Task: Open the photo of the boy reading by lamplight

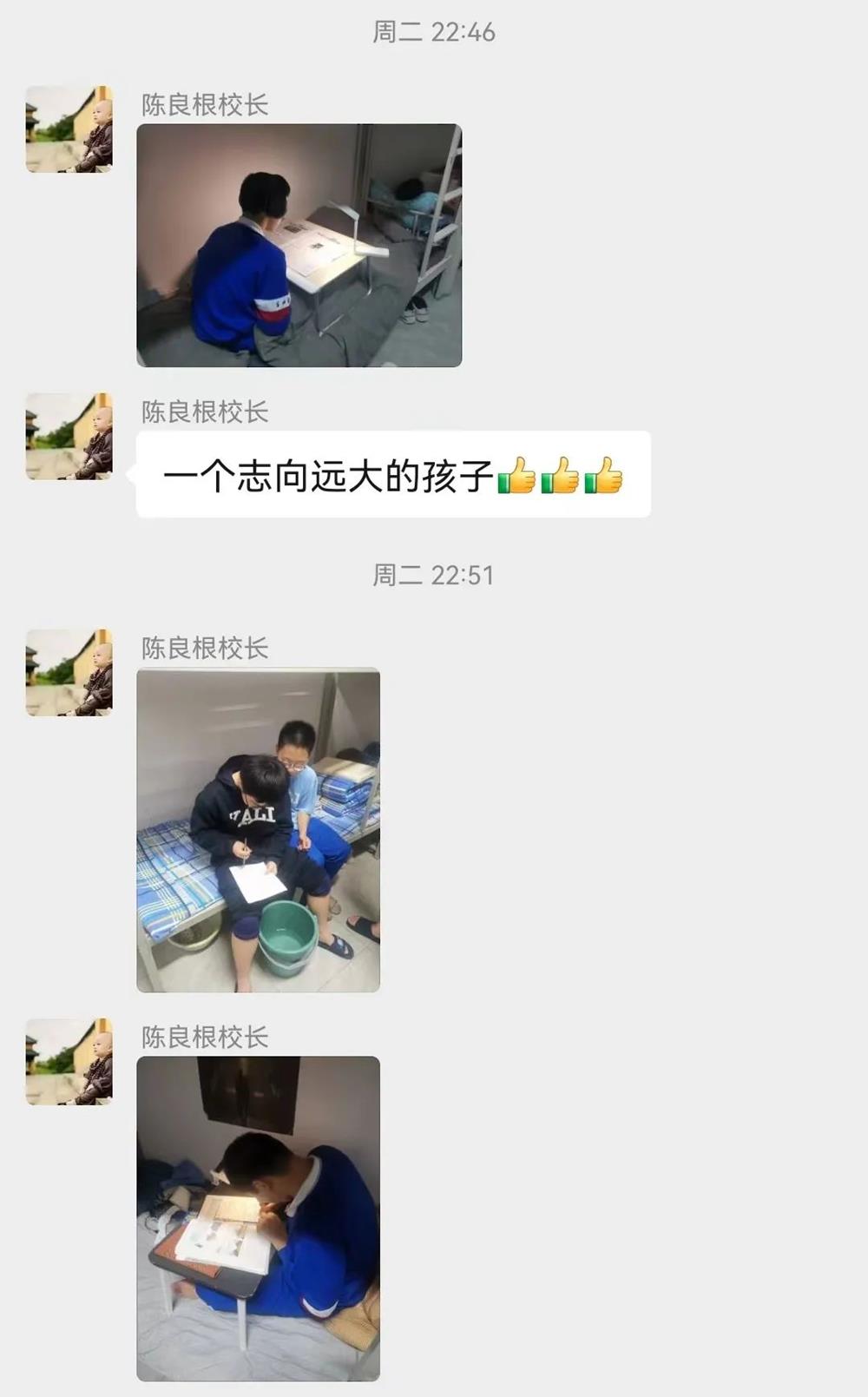Action: pyautogui.click(x=258, y=1217)
